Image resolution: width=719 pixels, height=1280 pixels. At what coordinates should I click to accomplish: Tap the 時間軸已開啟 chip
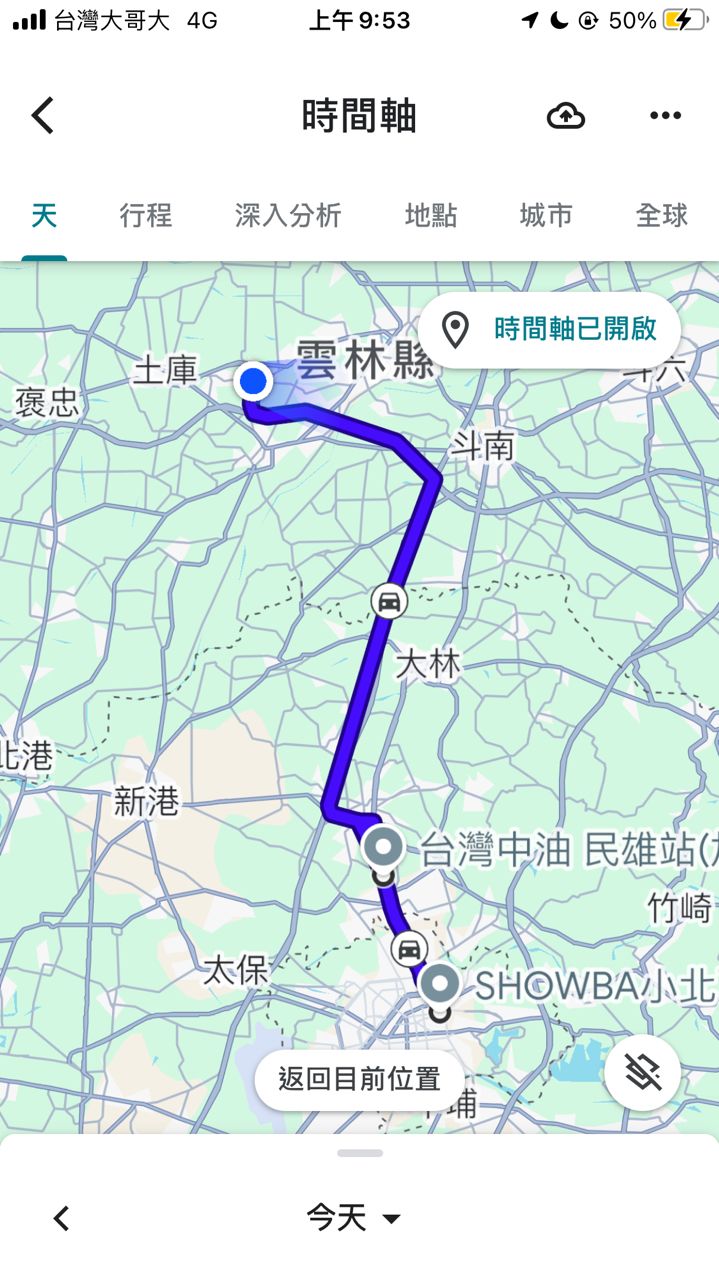point(549,329)
